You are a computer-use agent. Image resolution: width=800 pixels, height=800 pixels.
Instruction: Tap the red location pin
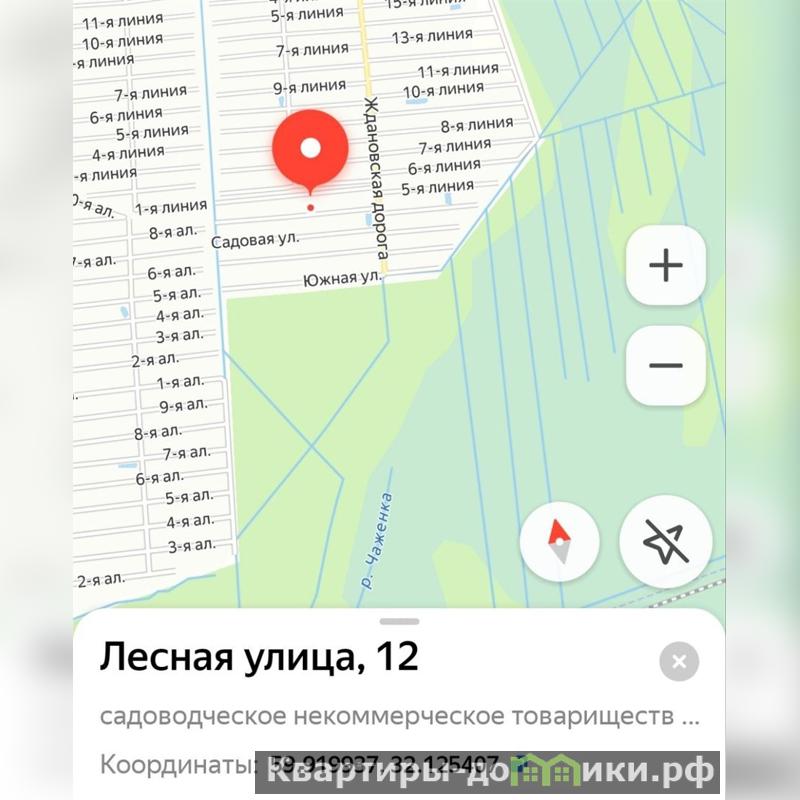pyautogui.click(x=310, y=150)
